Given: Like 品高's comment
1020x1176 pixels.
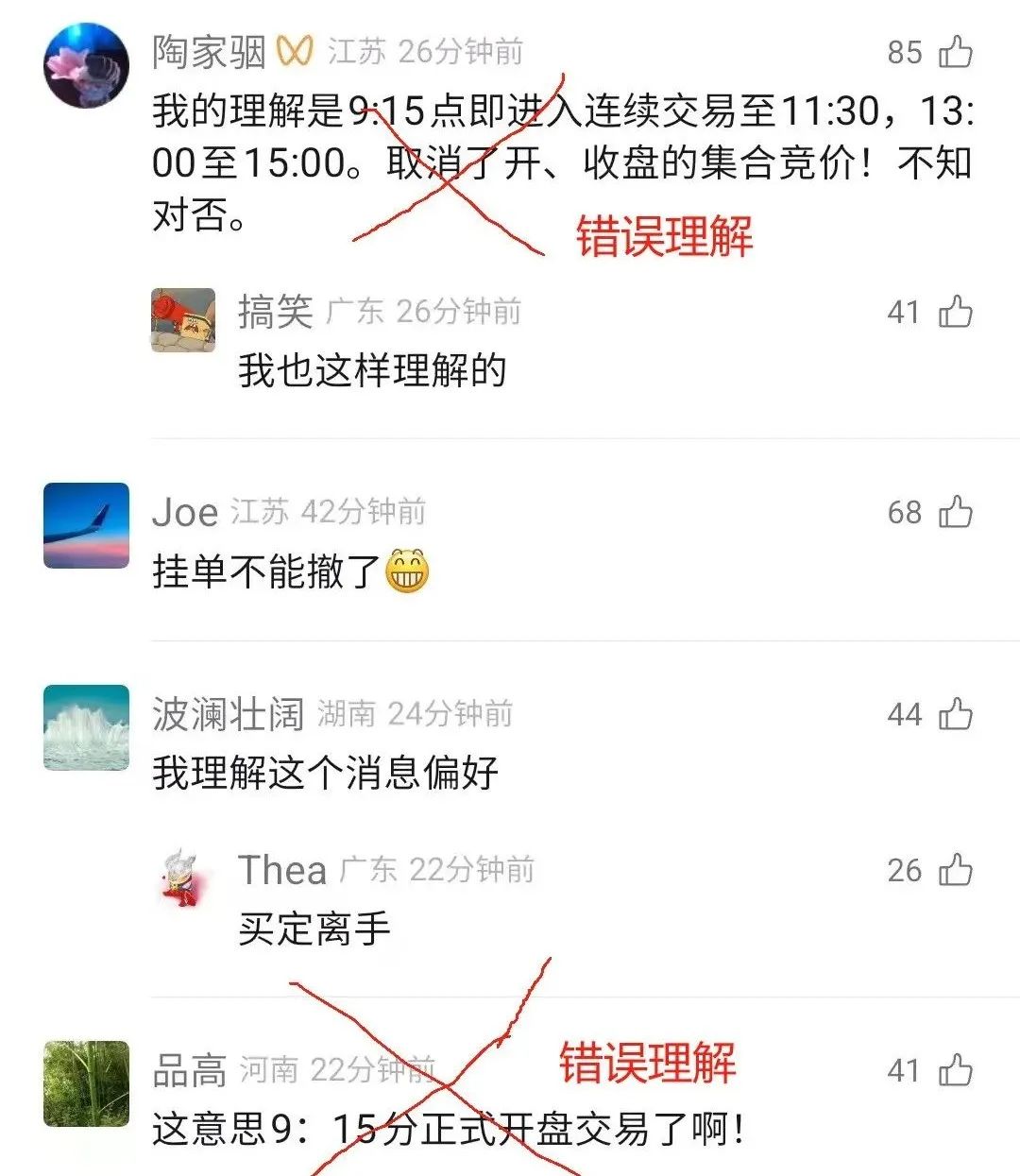Looking at the screenshot, I should point(956,1070).
